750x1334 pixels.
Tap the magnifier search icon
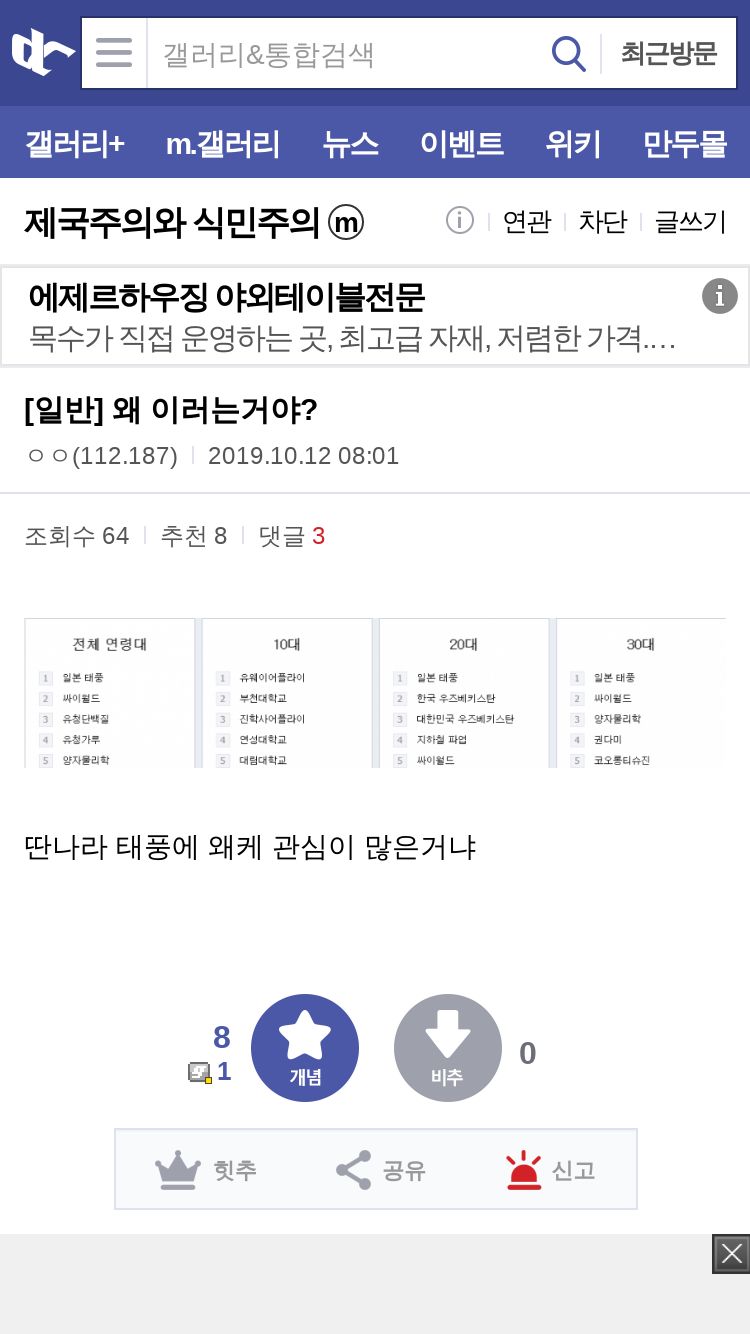(568, 53)
